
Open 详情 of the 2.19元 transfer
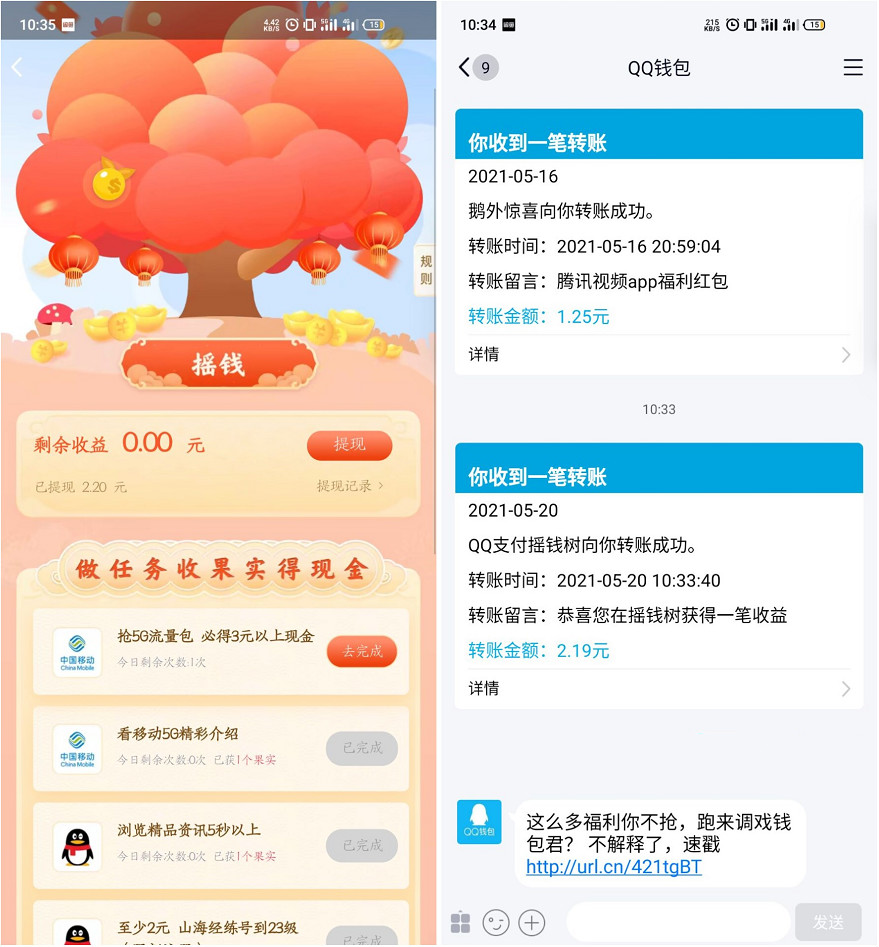point(658,688)
